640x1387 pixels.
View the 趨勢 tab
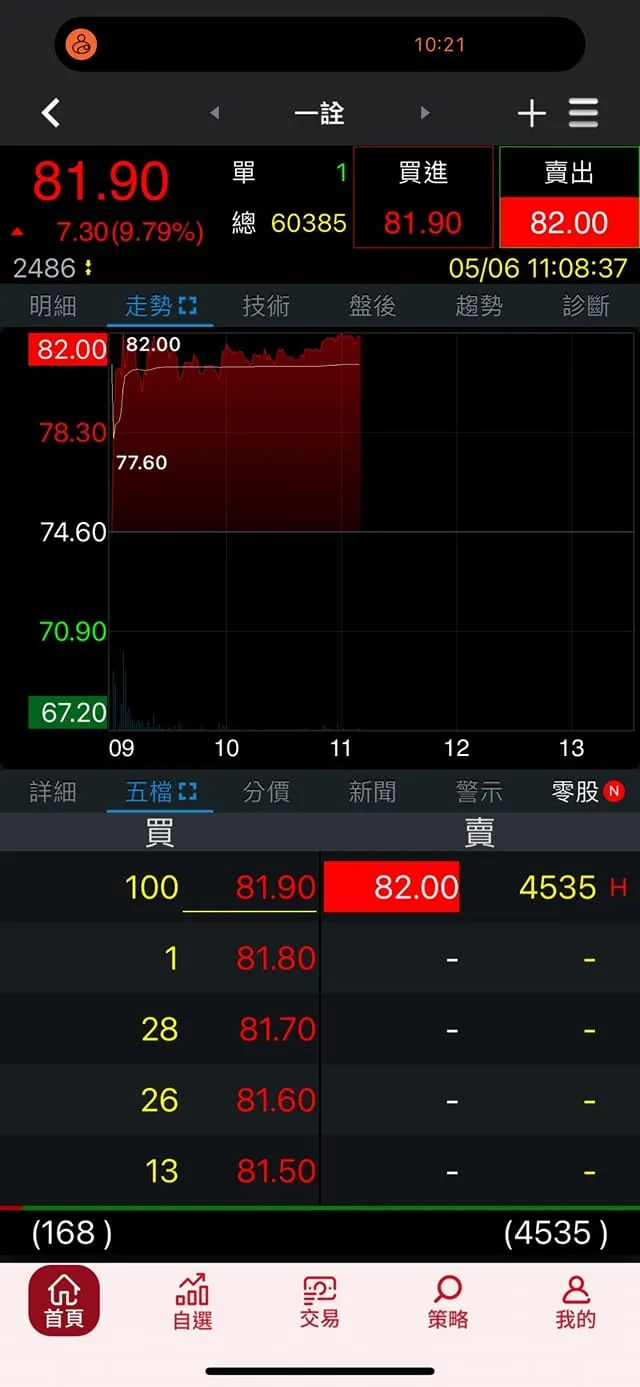coord(479,306)
